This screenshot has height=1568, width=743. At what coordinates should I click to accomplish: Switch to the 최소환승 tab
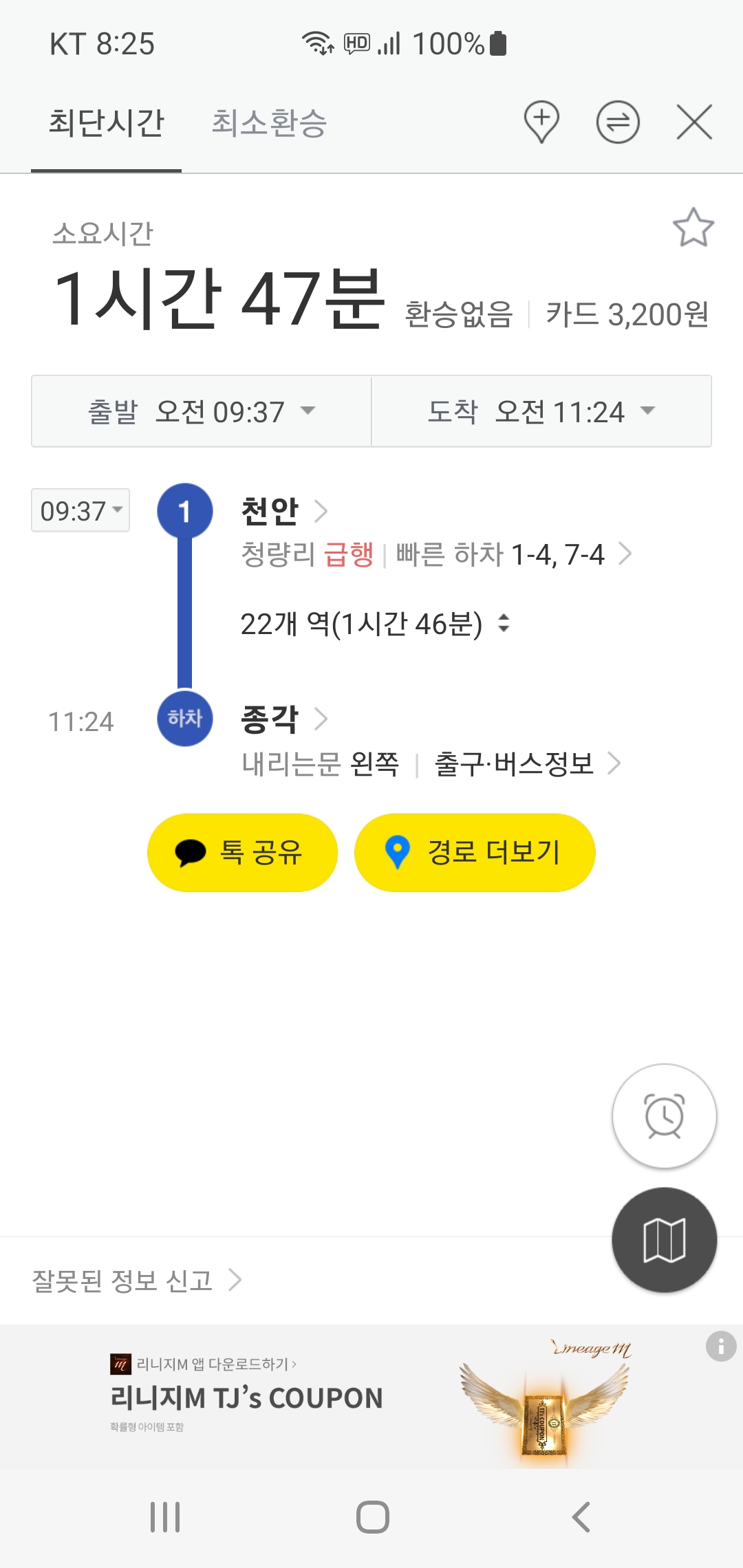pos(268,124)
